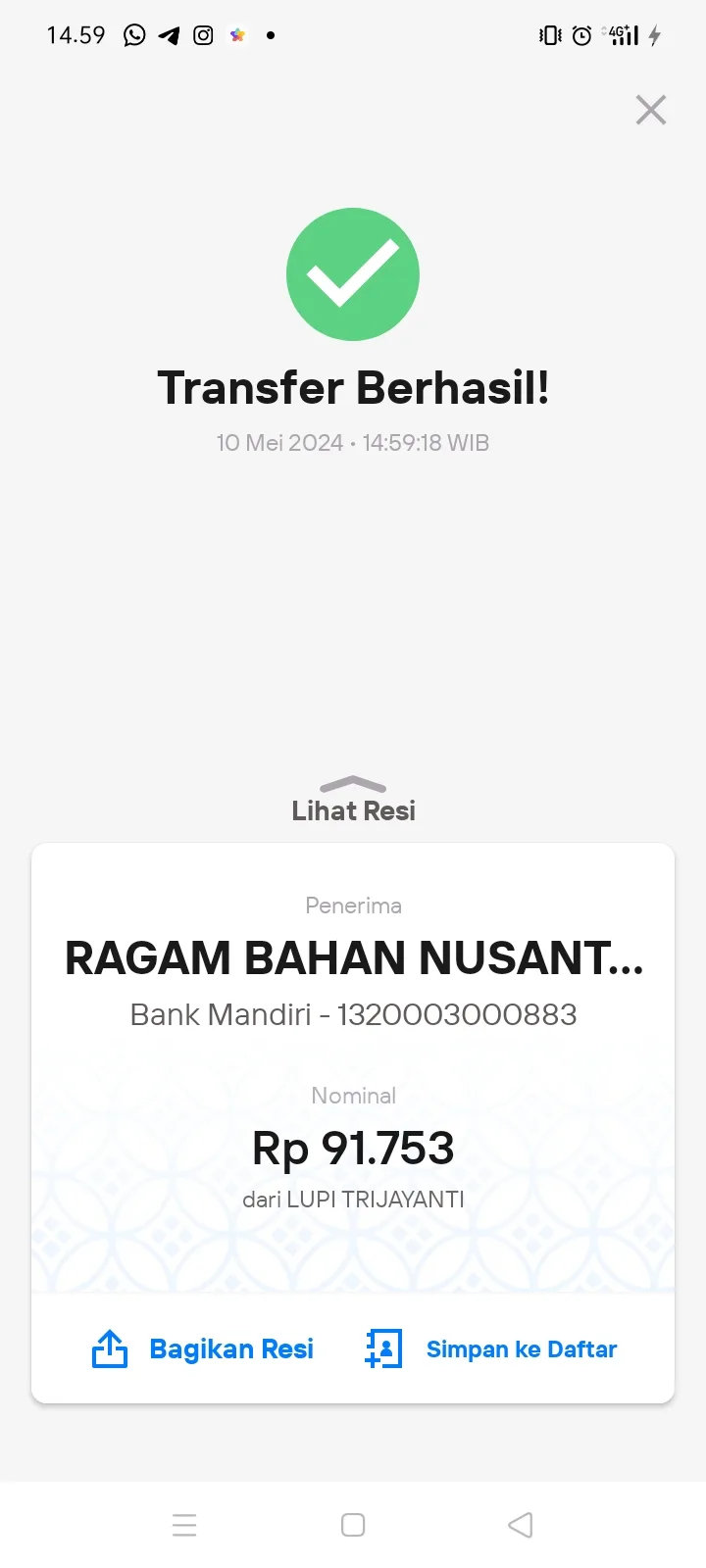The width and height of the screenshot is (706, 1568).
Task: Go back using system navigation
Action: (x=521, y=1525)
